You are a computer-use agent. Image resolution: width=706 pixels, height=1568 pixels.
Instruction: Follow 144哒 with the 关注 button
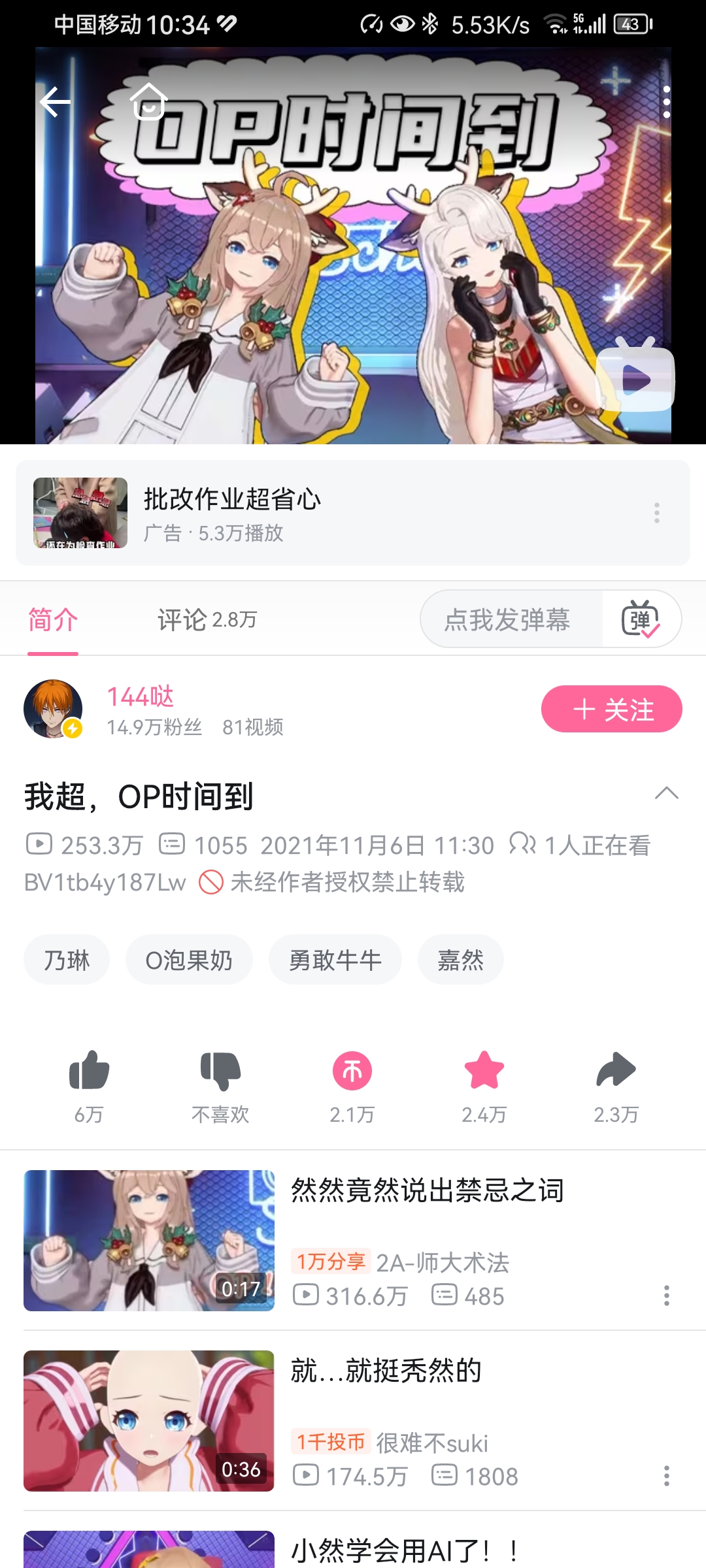click(x=611, y=709)
